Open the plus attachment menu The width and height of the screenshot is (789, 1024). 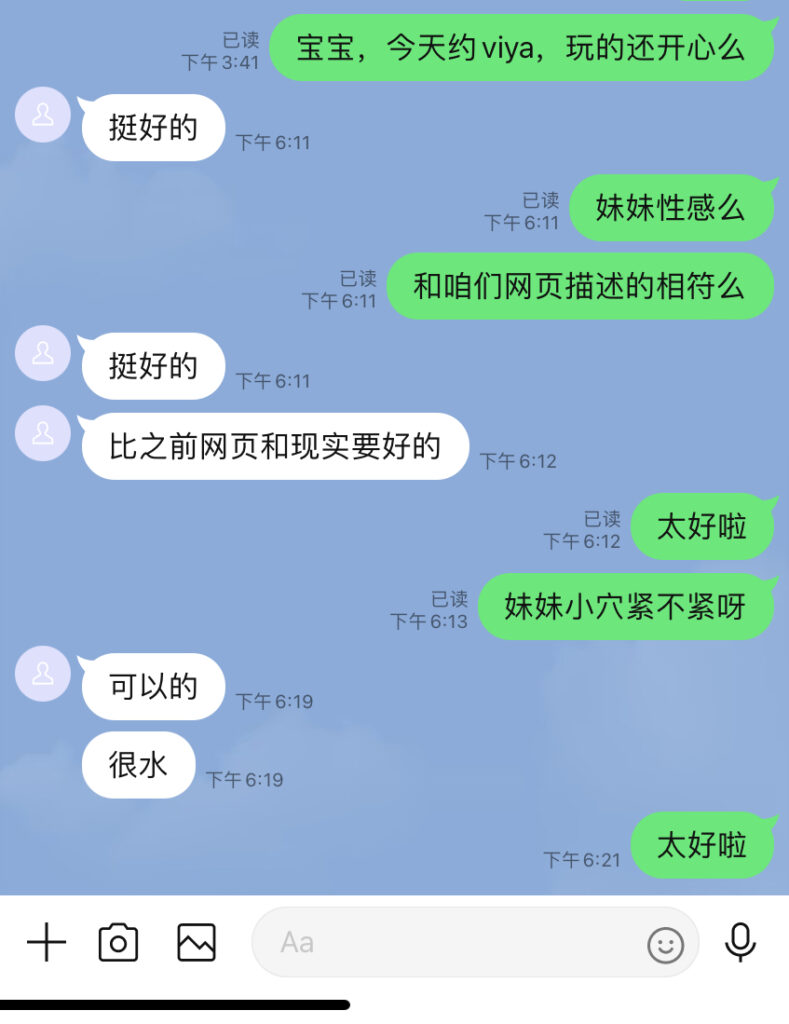pos(46,942)
